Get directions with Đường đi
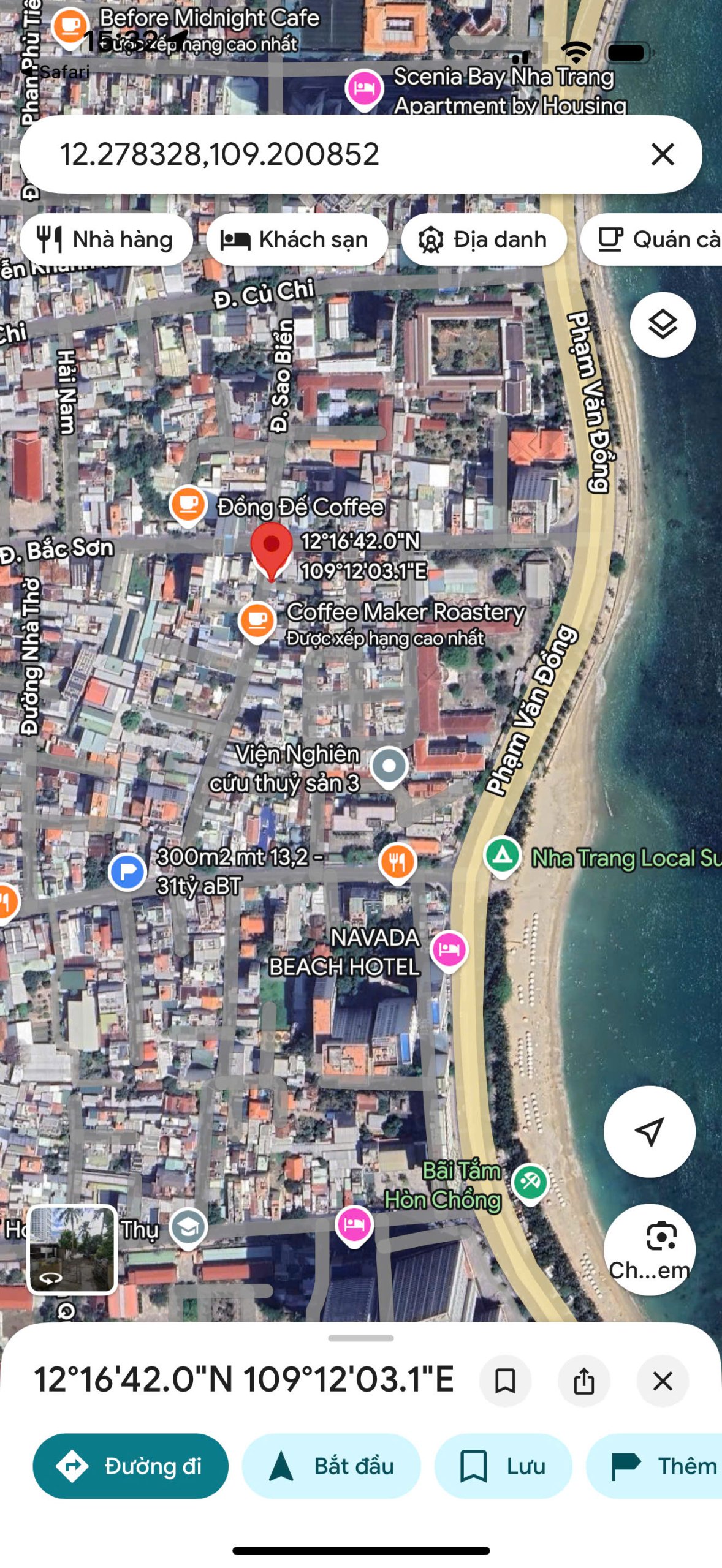Image resolution: width=722 pixels, height=1568 pixels. pos(130,1466)
